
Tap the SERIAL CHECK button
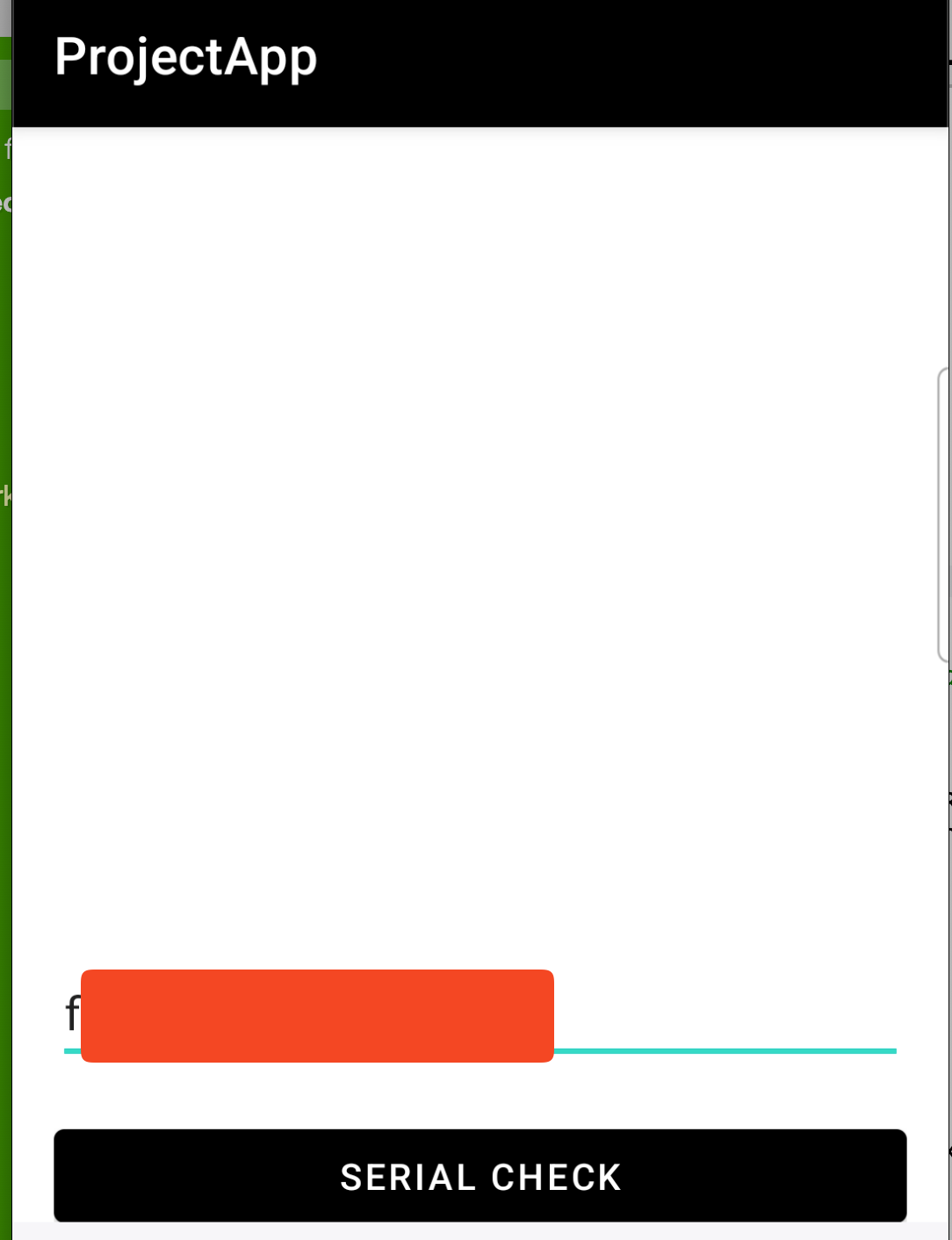pyautogui.click(x=480, y=1175)
